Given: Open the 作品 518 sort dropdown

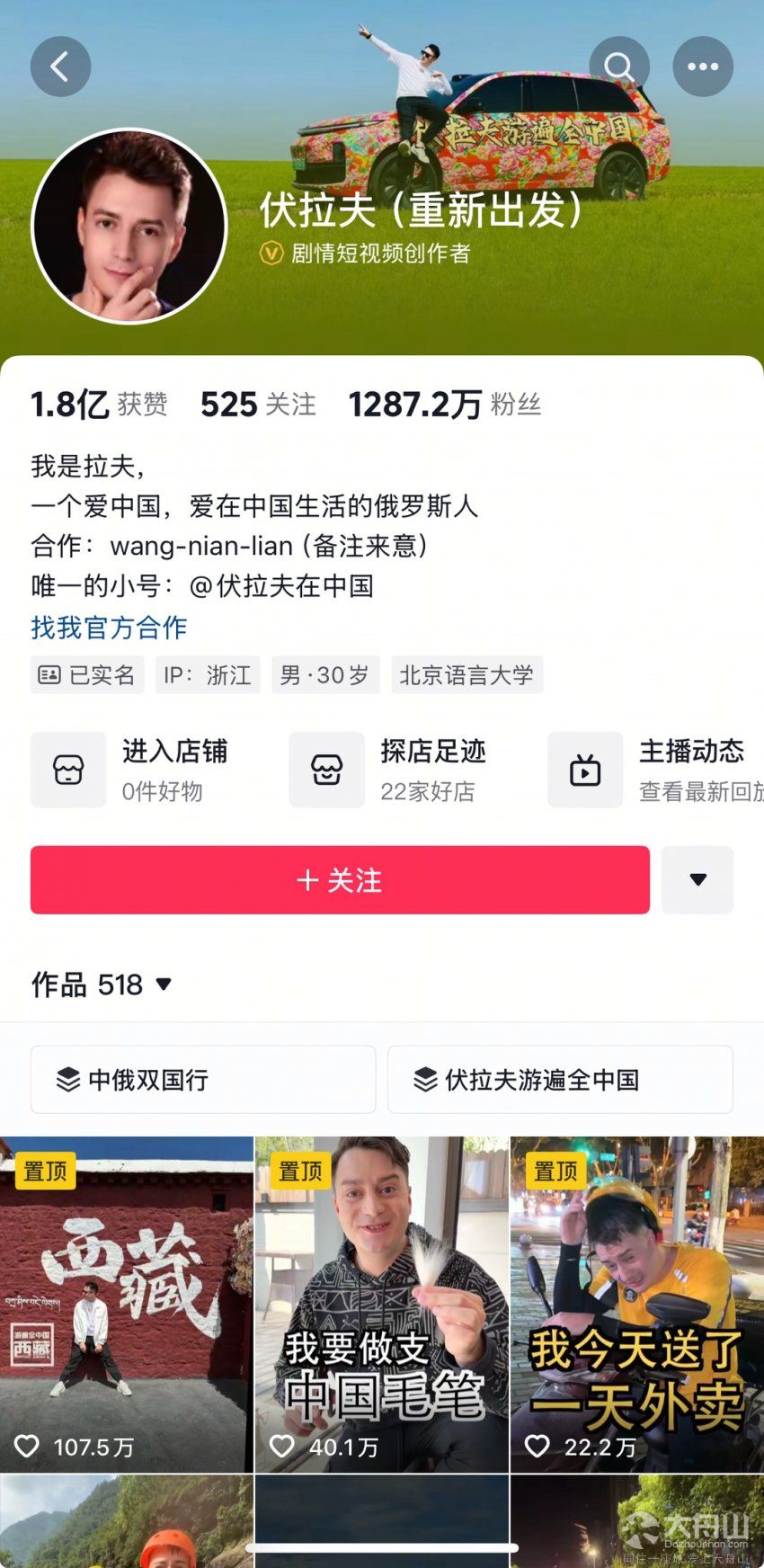Looking at the screenshot, I should pos(102,984).
